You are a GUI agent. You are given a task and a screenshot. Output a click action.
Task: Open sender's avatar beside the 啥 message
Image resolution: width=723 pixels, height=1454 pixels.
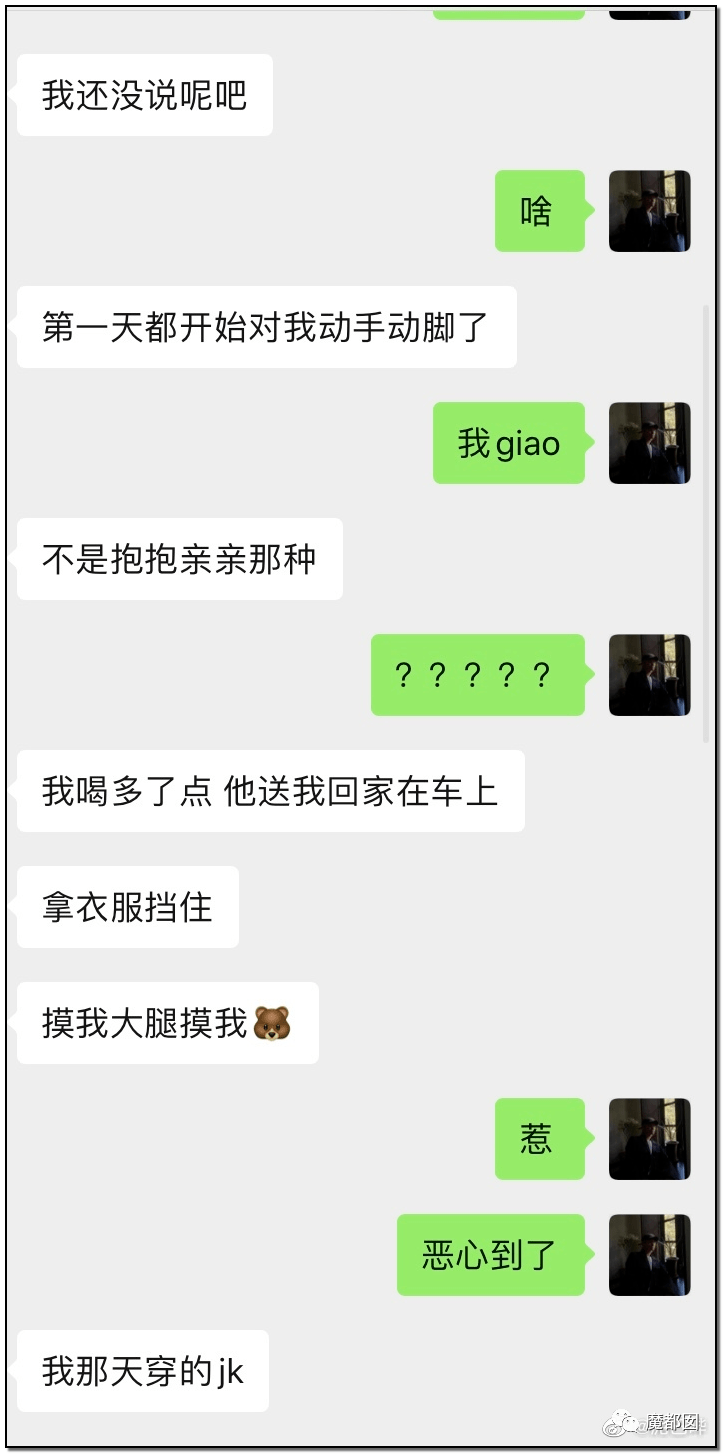click(x=649, y=211)
